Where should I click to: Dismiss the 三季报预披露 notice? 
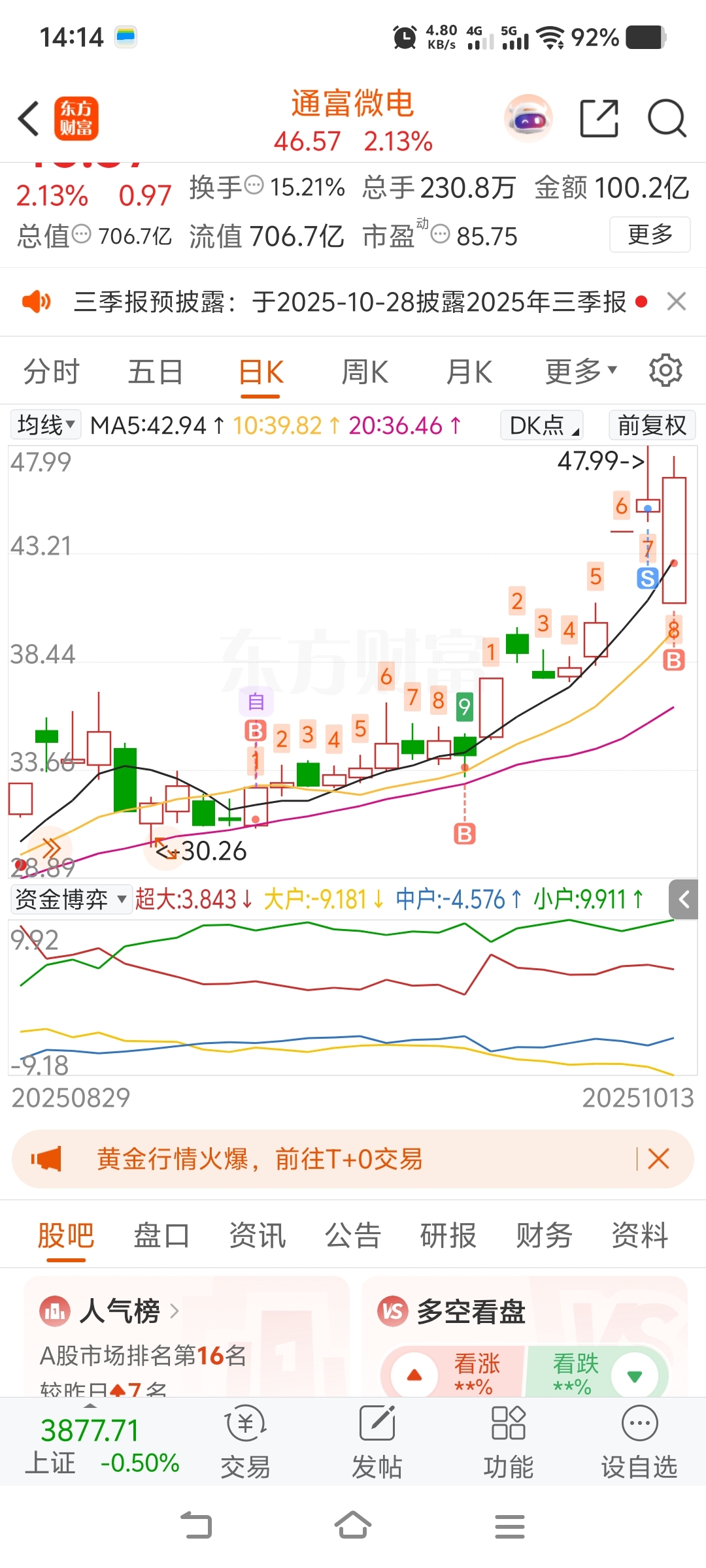coord(676,302)
